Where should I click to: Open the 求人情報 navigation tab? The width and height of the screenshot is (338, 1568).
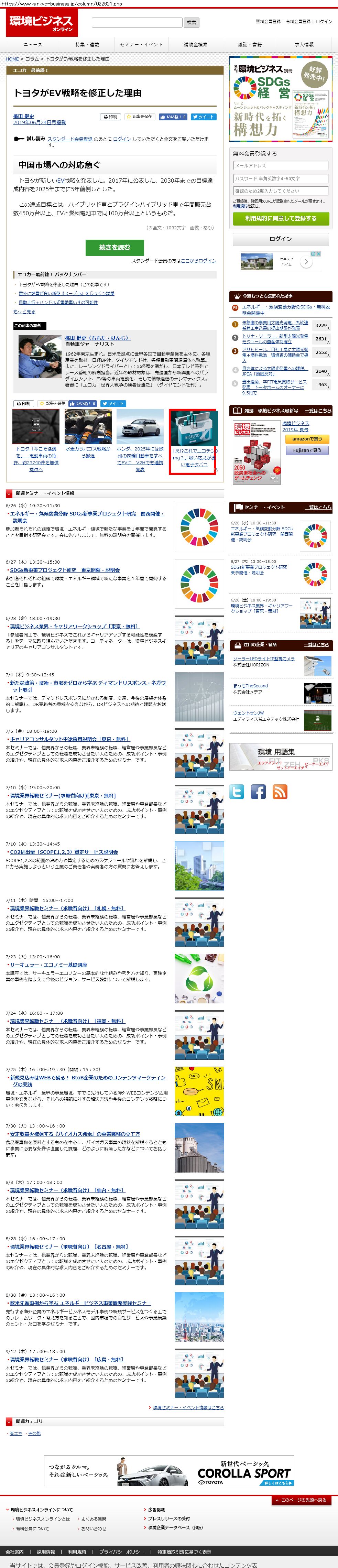coord(304,44)
